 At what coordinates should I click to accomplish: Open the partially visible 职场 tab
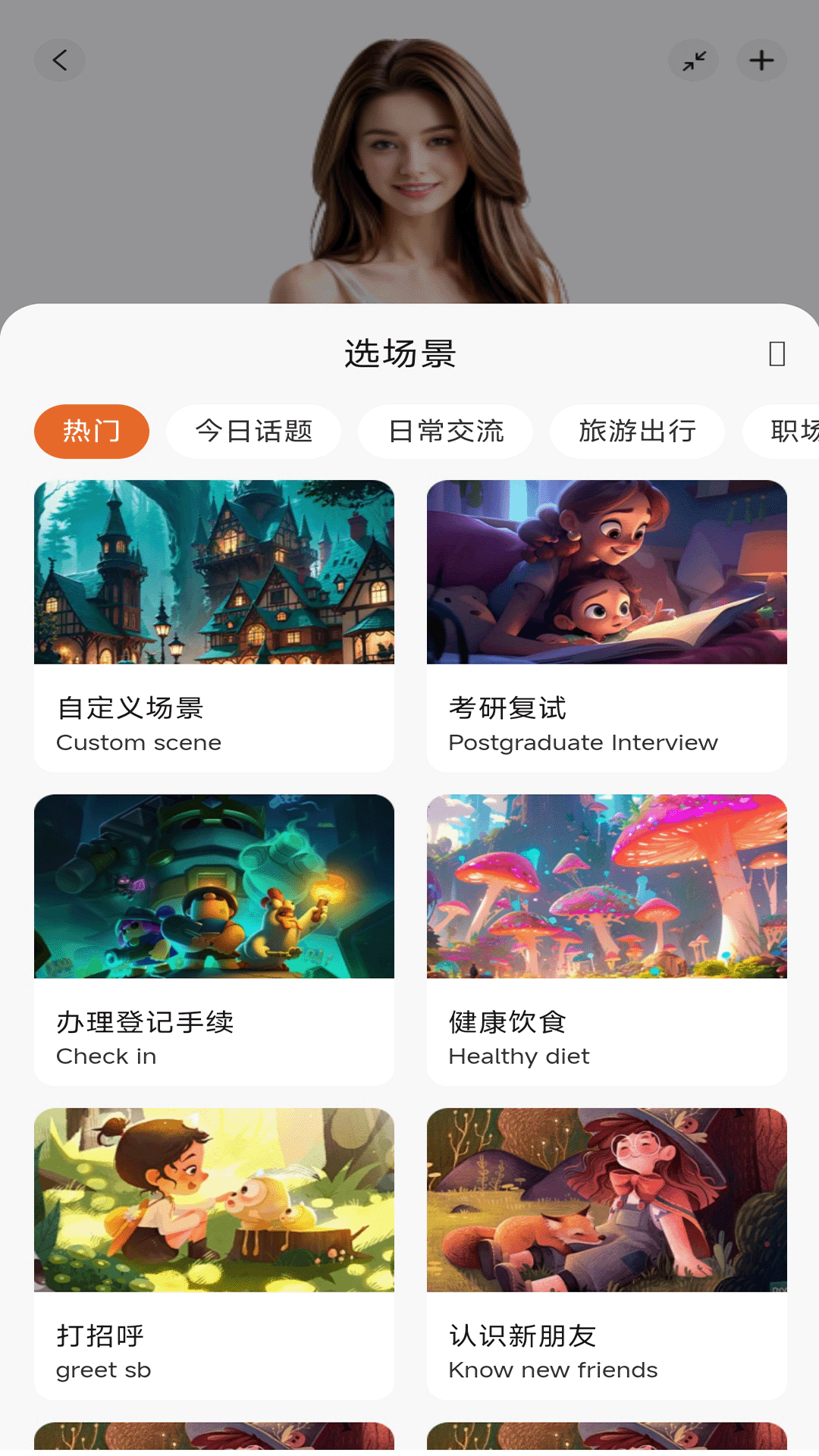[794, 431]
